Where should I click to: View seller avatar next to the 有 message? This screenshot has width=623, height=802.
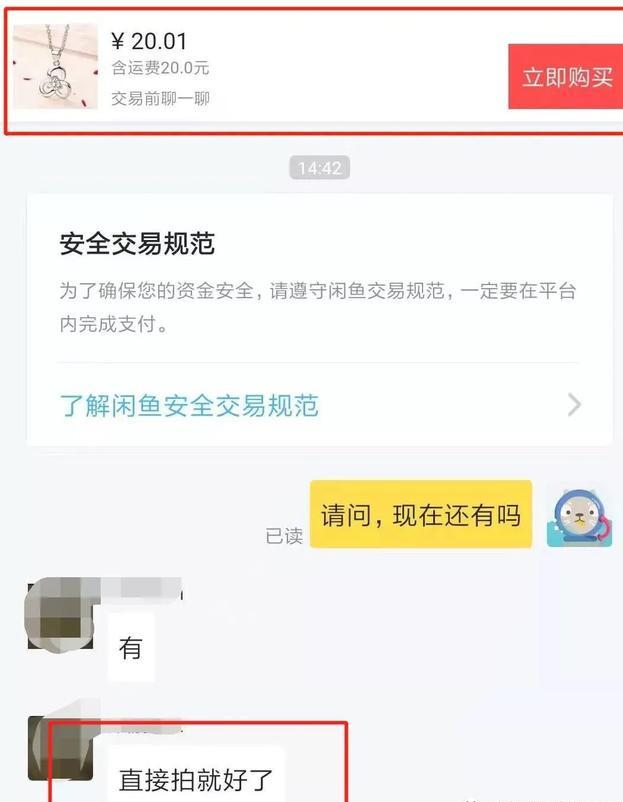point(59,613)
